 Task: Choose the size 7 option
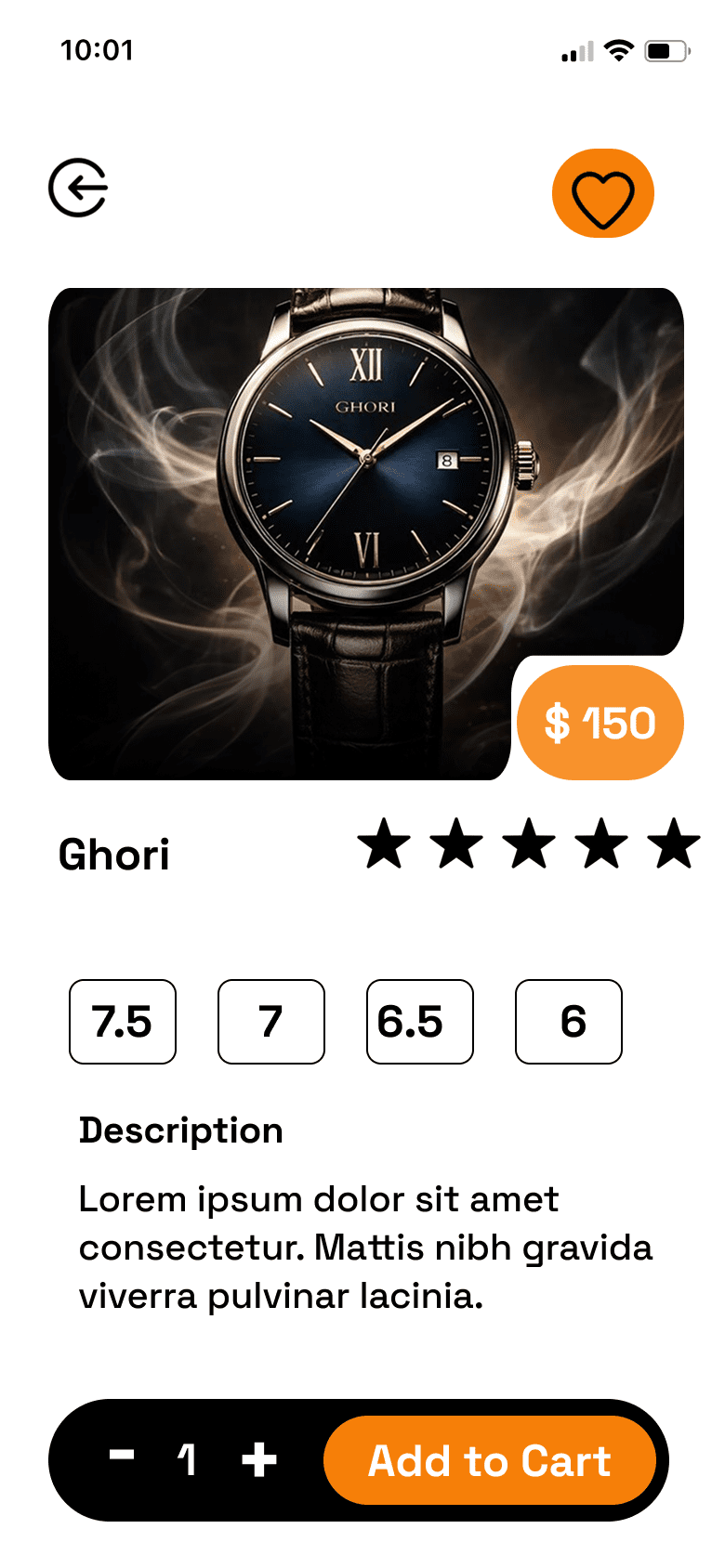(x=271, y=1022)
